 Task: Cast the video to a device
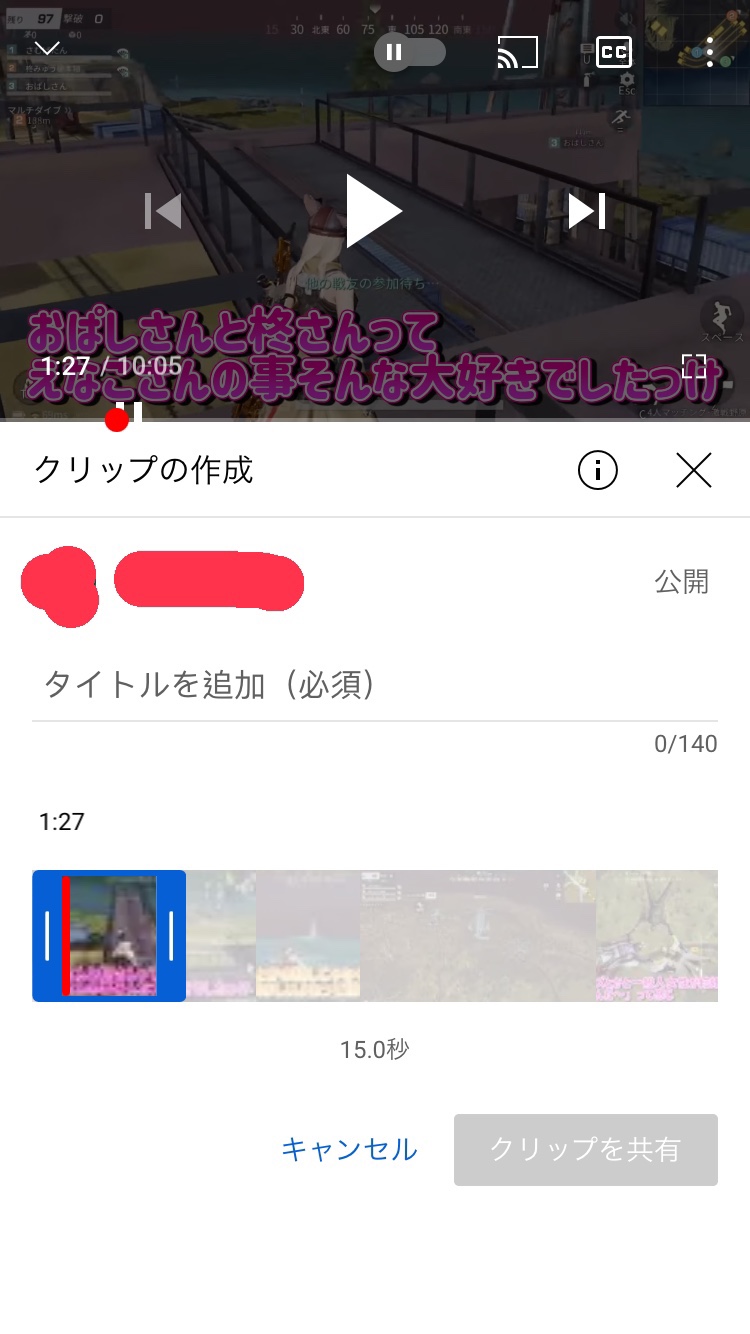[518, 52]
